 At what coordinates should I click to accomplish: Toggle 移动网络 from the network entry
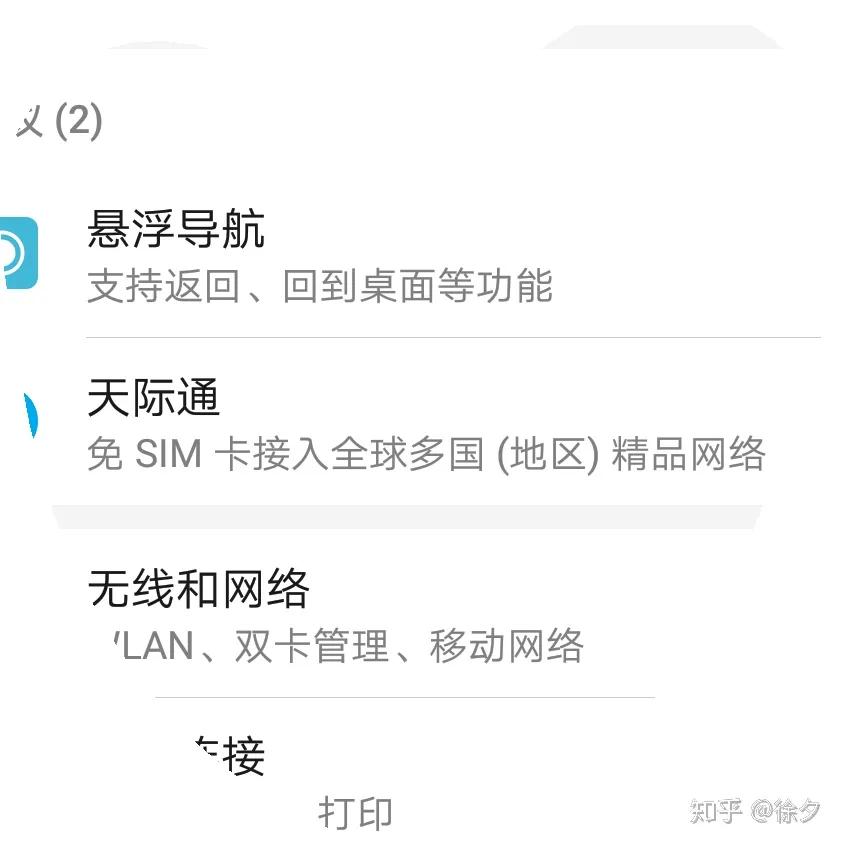(505, 645)
